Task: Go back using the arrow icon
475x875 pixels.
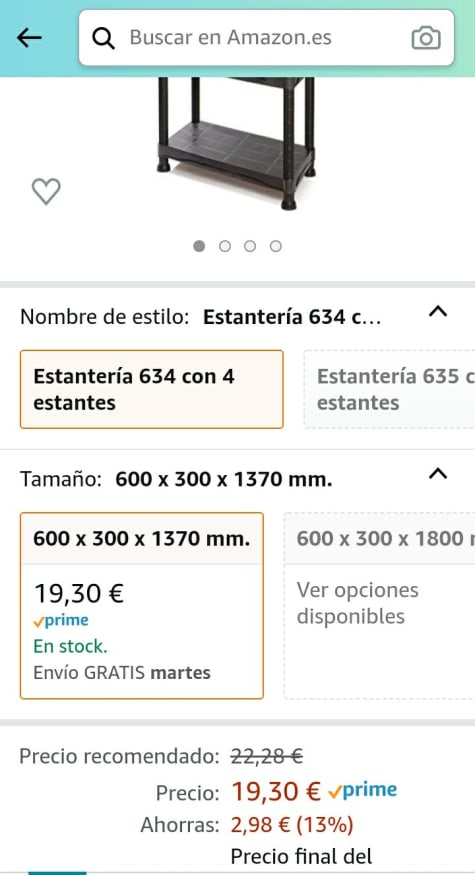Action: click(29, 38)
